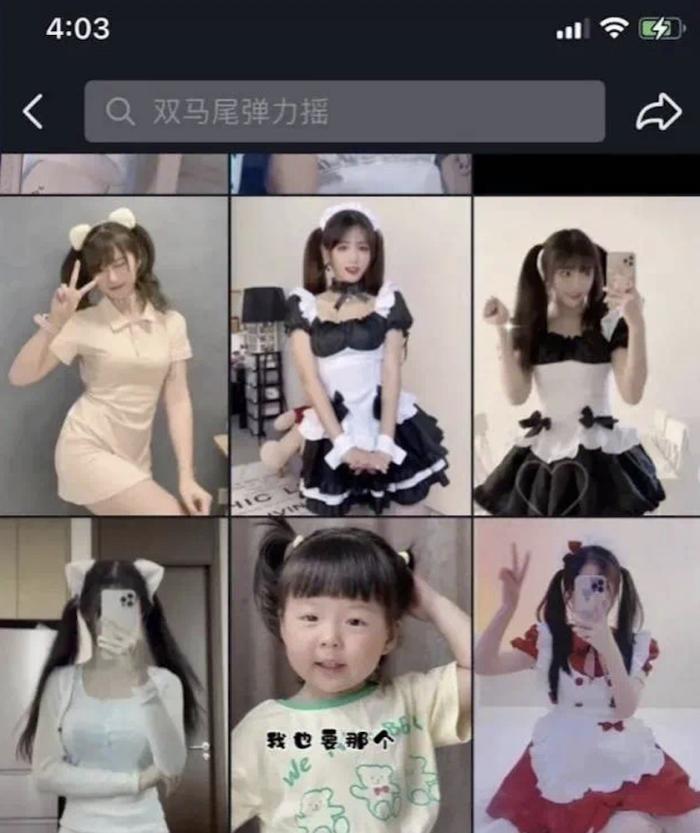The width and height of the screenshot is (700, 833).
Task: Open the mirror selfie black maid dress video
Action: tap(586, 355)
